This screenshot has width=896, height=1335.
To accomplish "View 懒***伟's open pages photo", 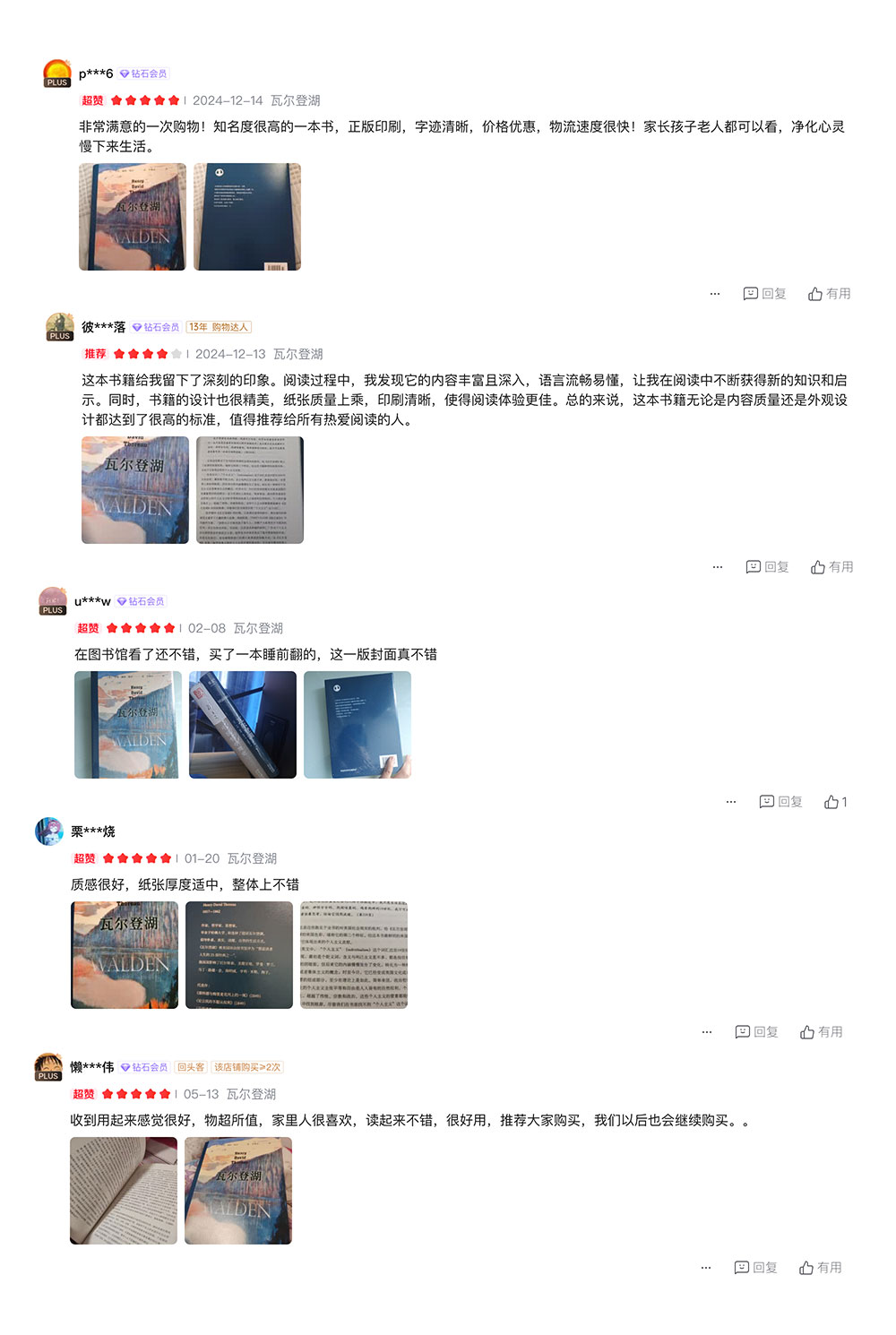I will 124,1191.
